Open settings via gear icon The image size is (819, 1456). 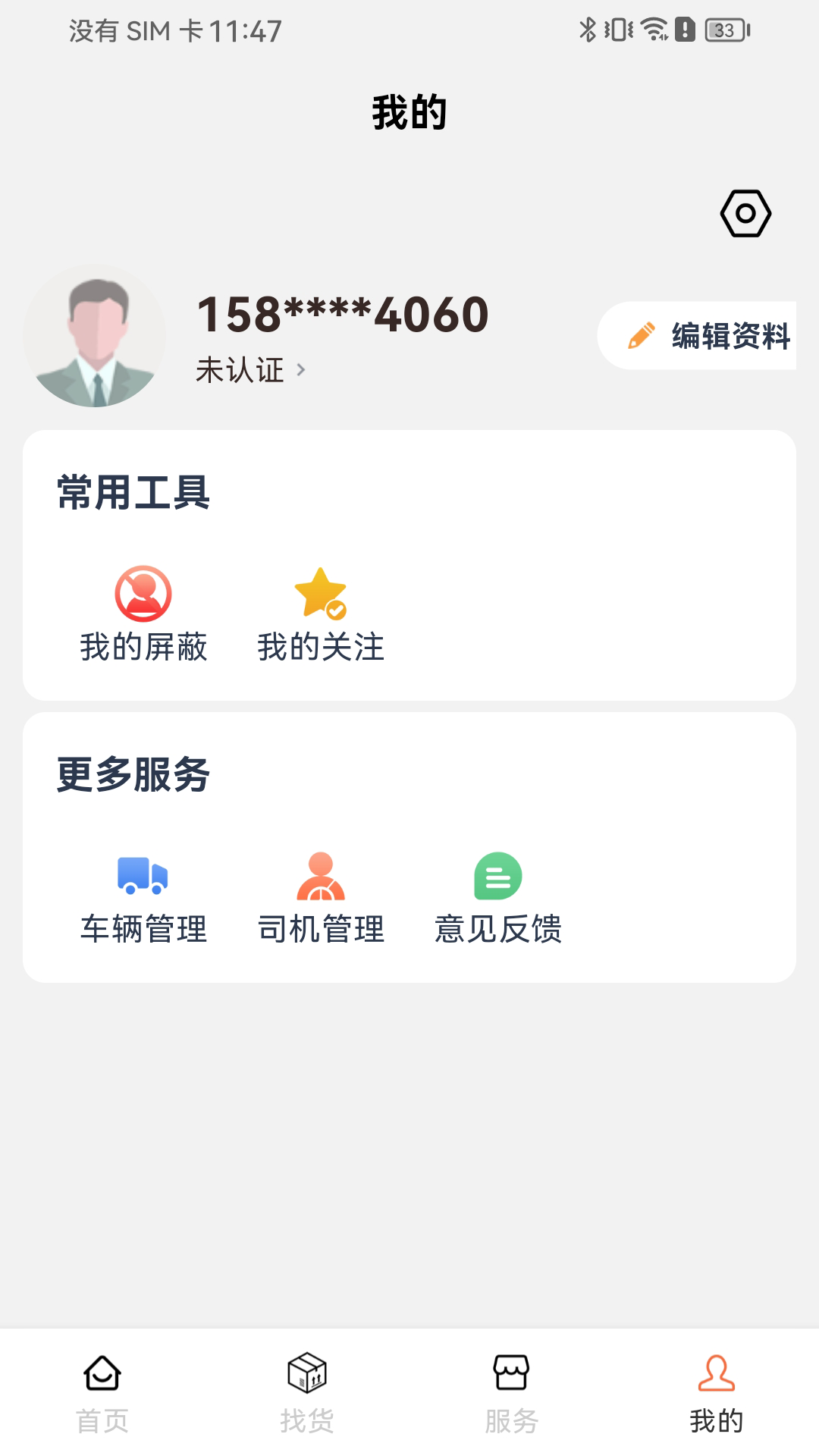tap(745, 213)
